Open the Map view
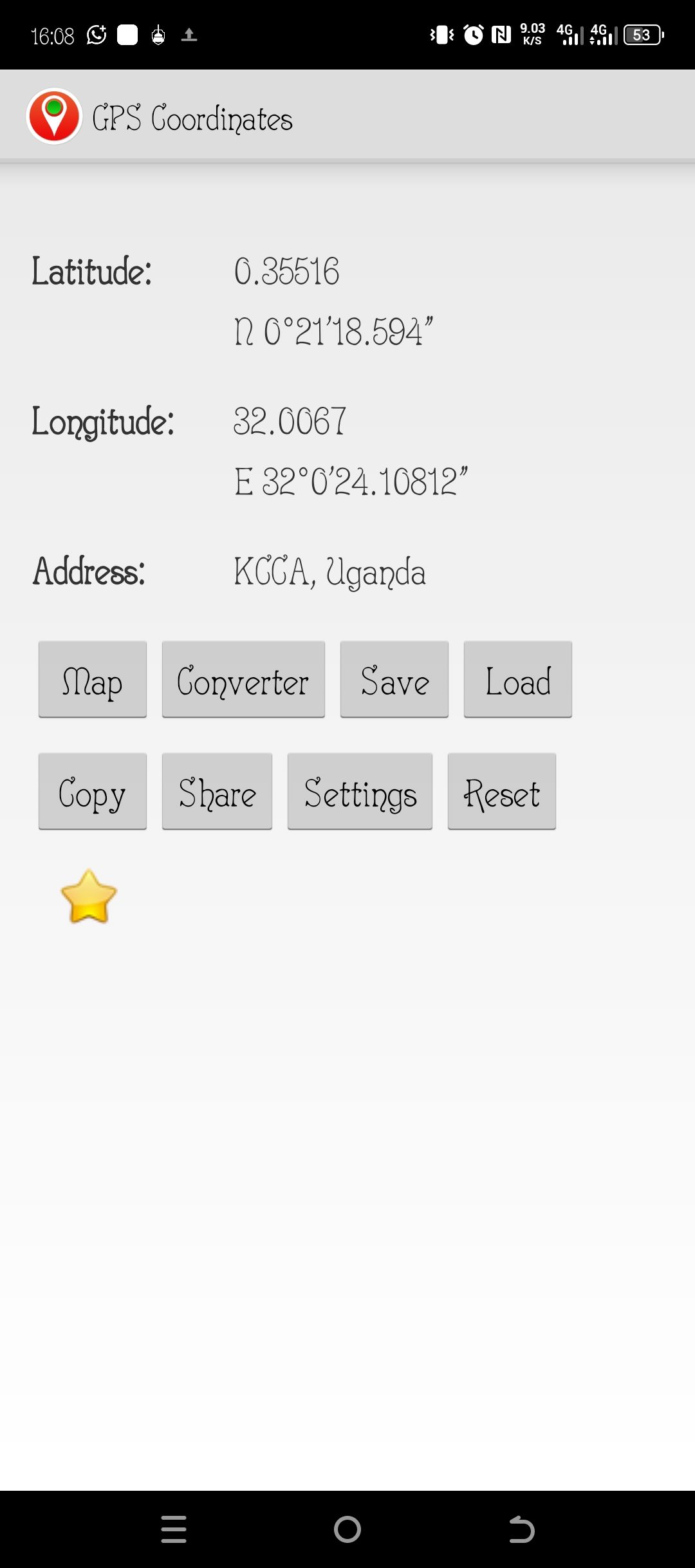695x1568 pixels. pyautogui.click(x=93, y=679)
